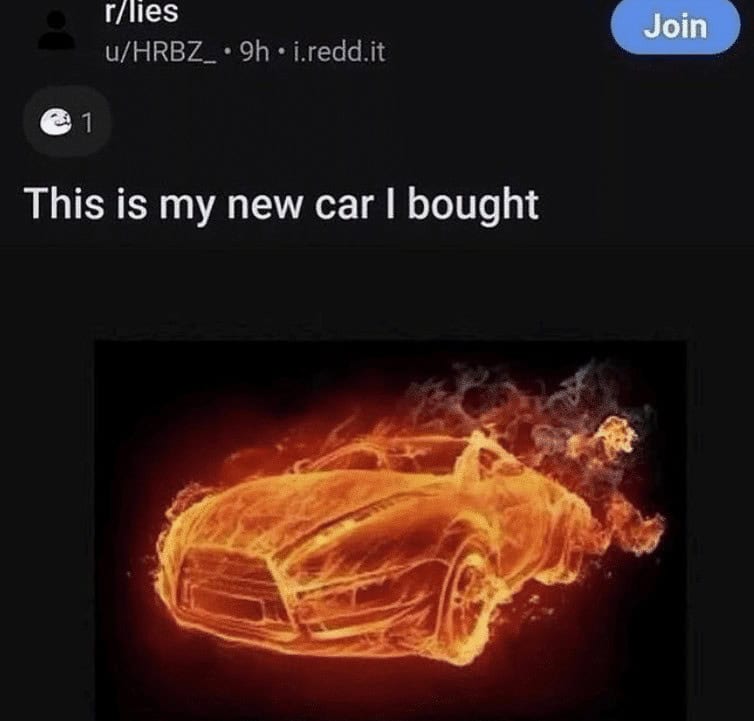Join the r/lies community
Screen dimensions: 754x721
[x=675, y=27]
